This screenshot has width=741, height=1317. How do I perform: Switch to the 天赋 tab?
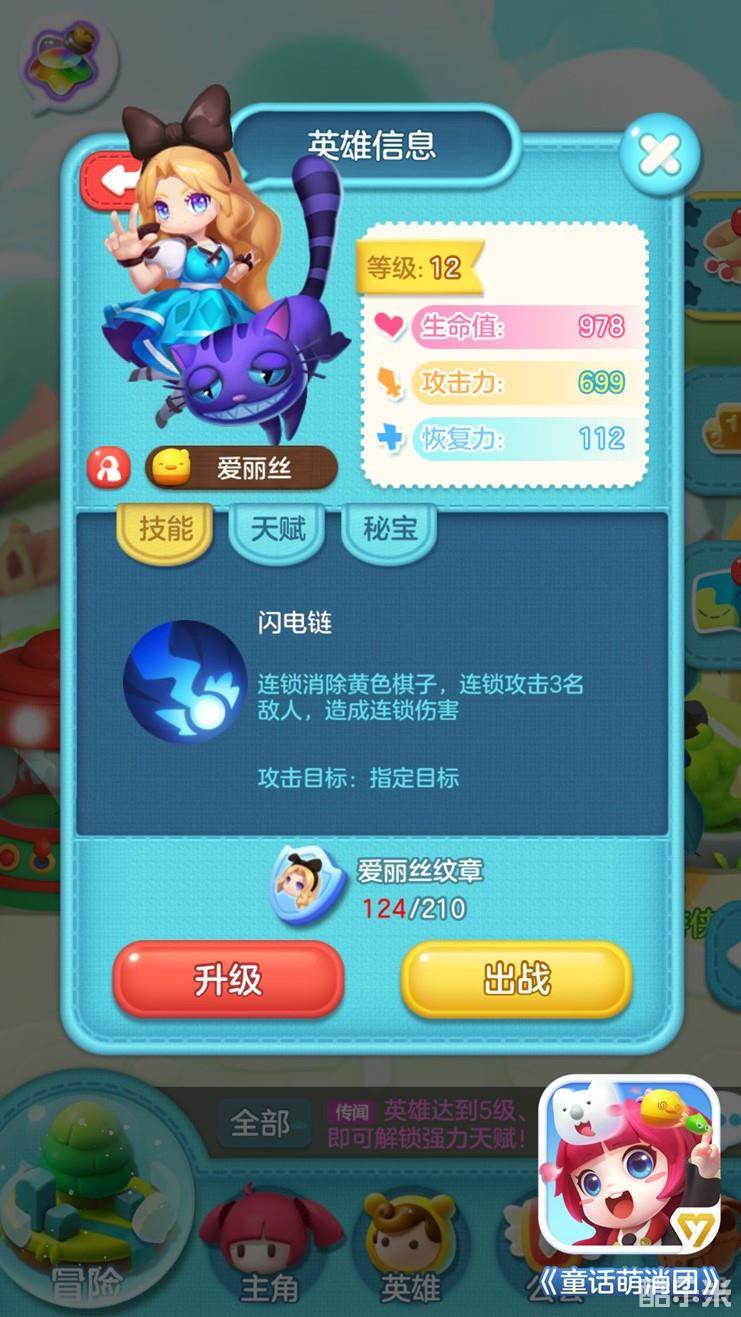(x=277, y=530)
